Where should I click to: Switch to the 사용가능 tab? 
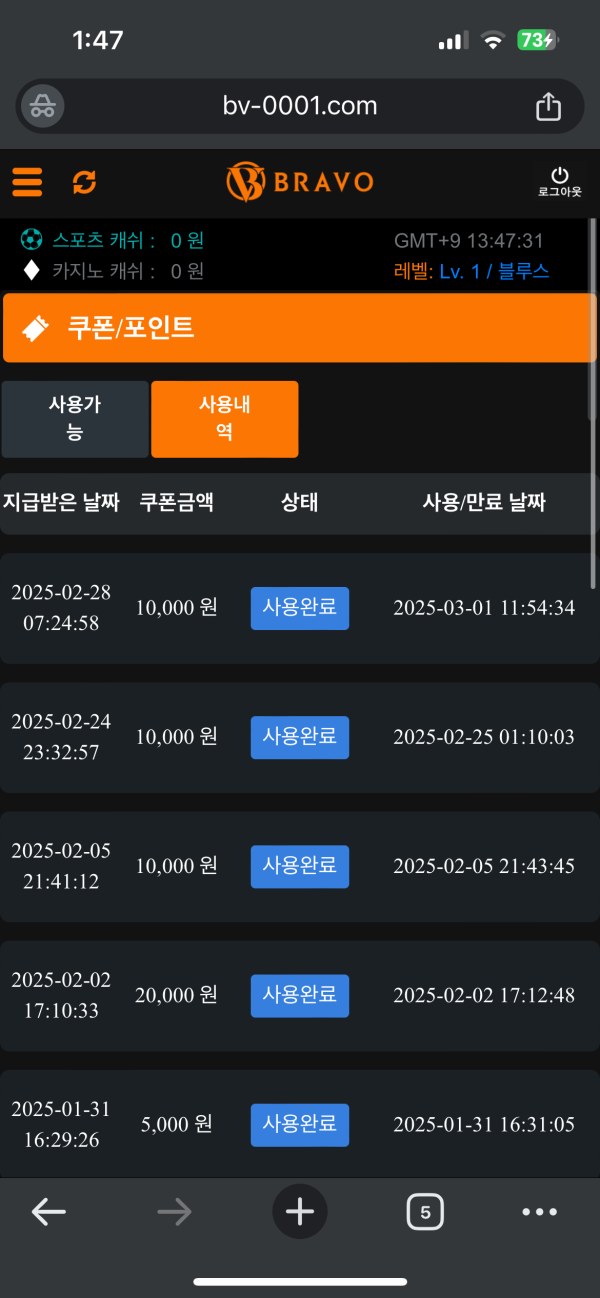[75, 419]
